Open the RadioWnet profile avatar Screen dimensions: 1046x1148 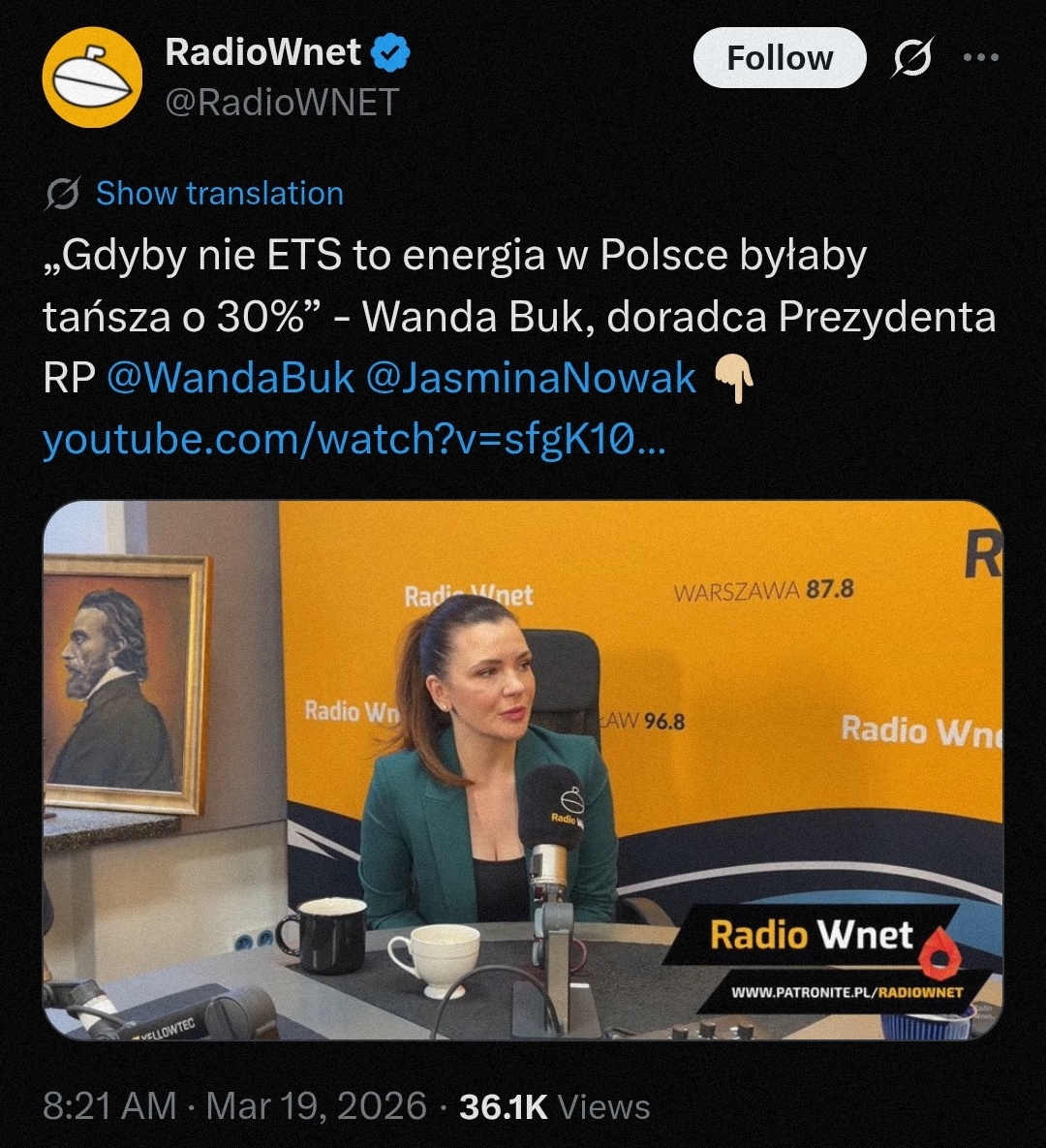click(x=93, y=78)
